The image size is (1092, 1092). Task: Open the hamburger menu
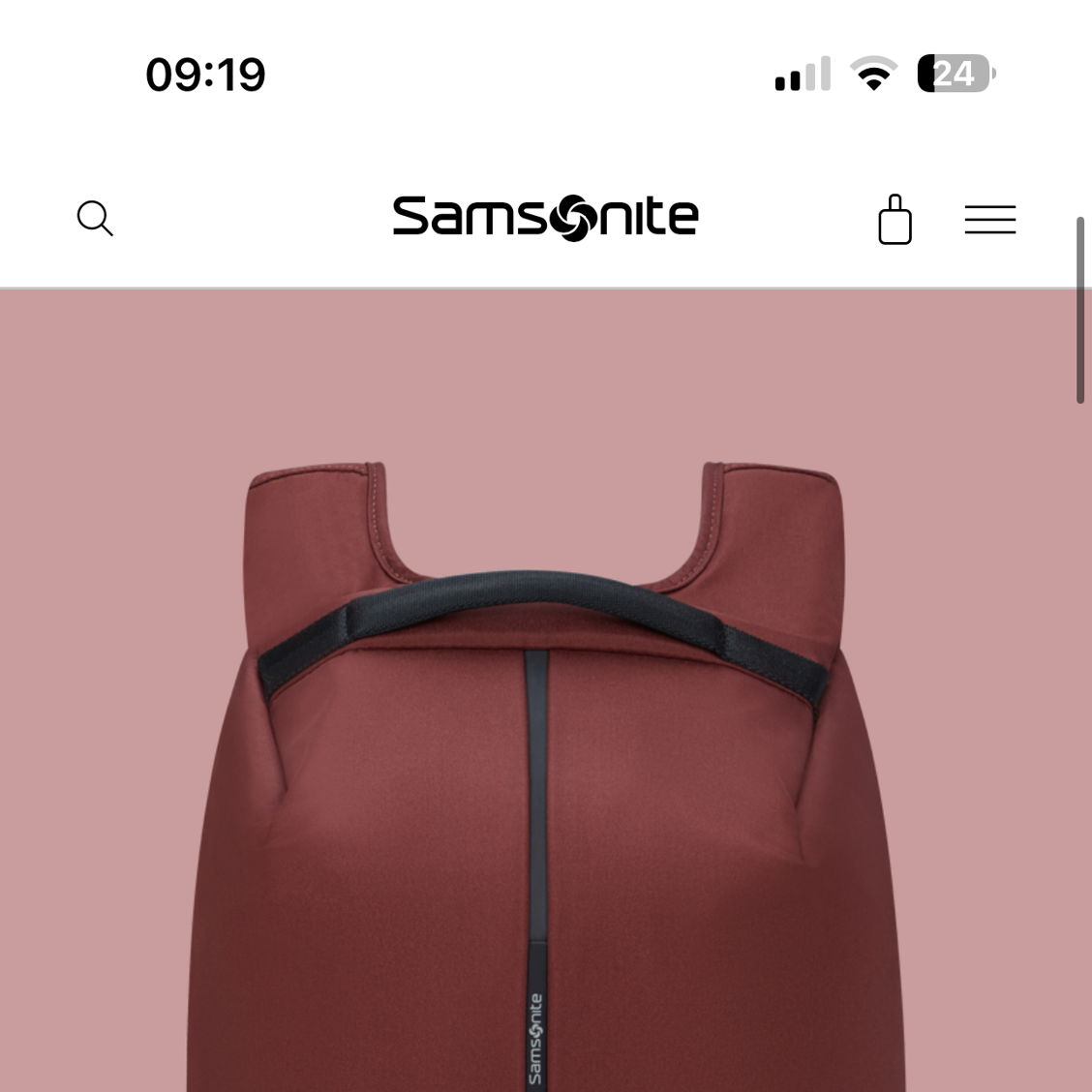(x=989, y=220)
